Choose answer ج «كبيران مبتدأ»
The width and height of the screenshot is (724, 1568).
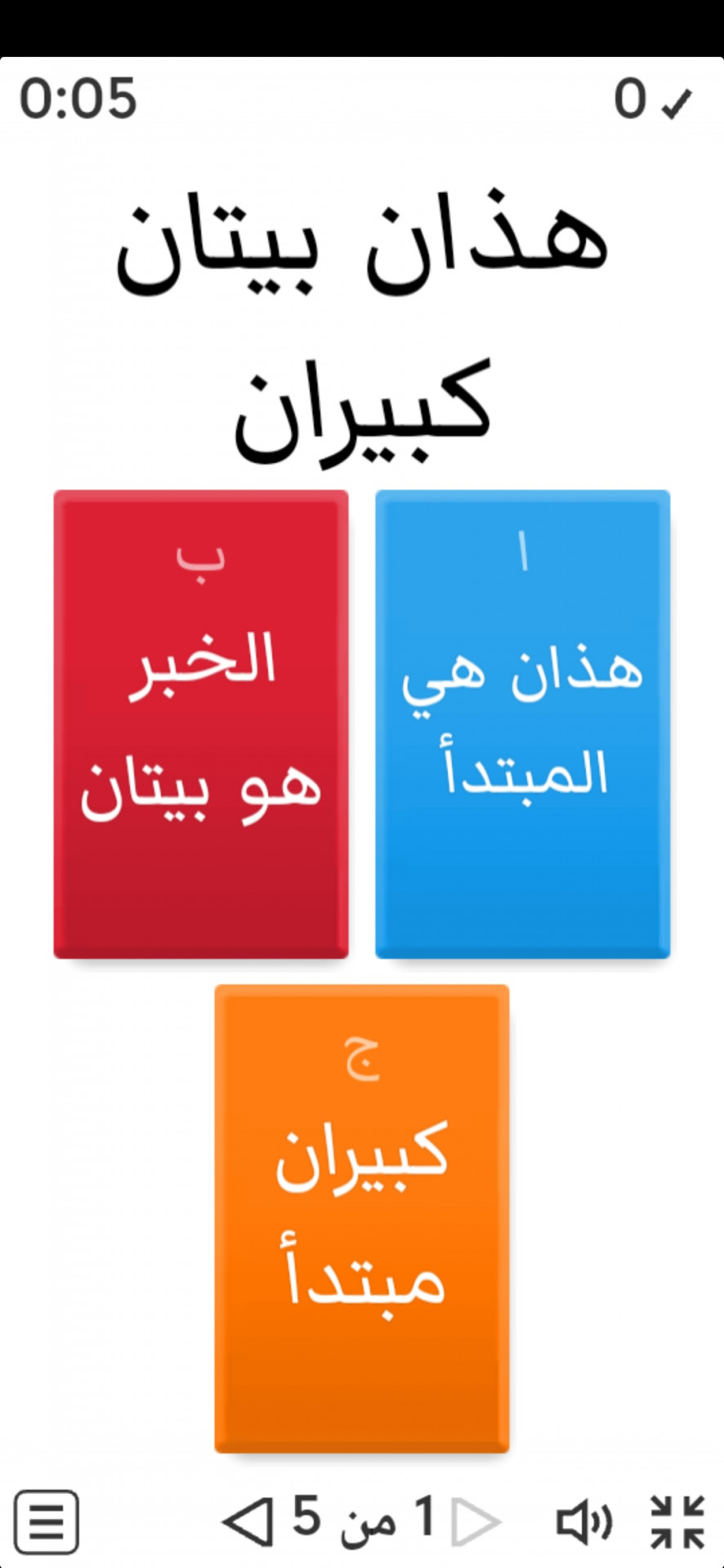click(x=362, y=1218)
